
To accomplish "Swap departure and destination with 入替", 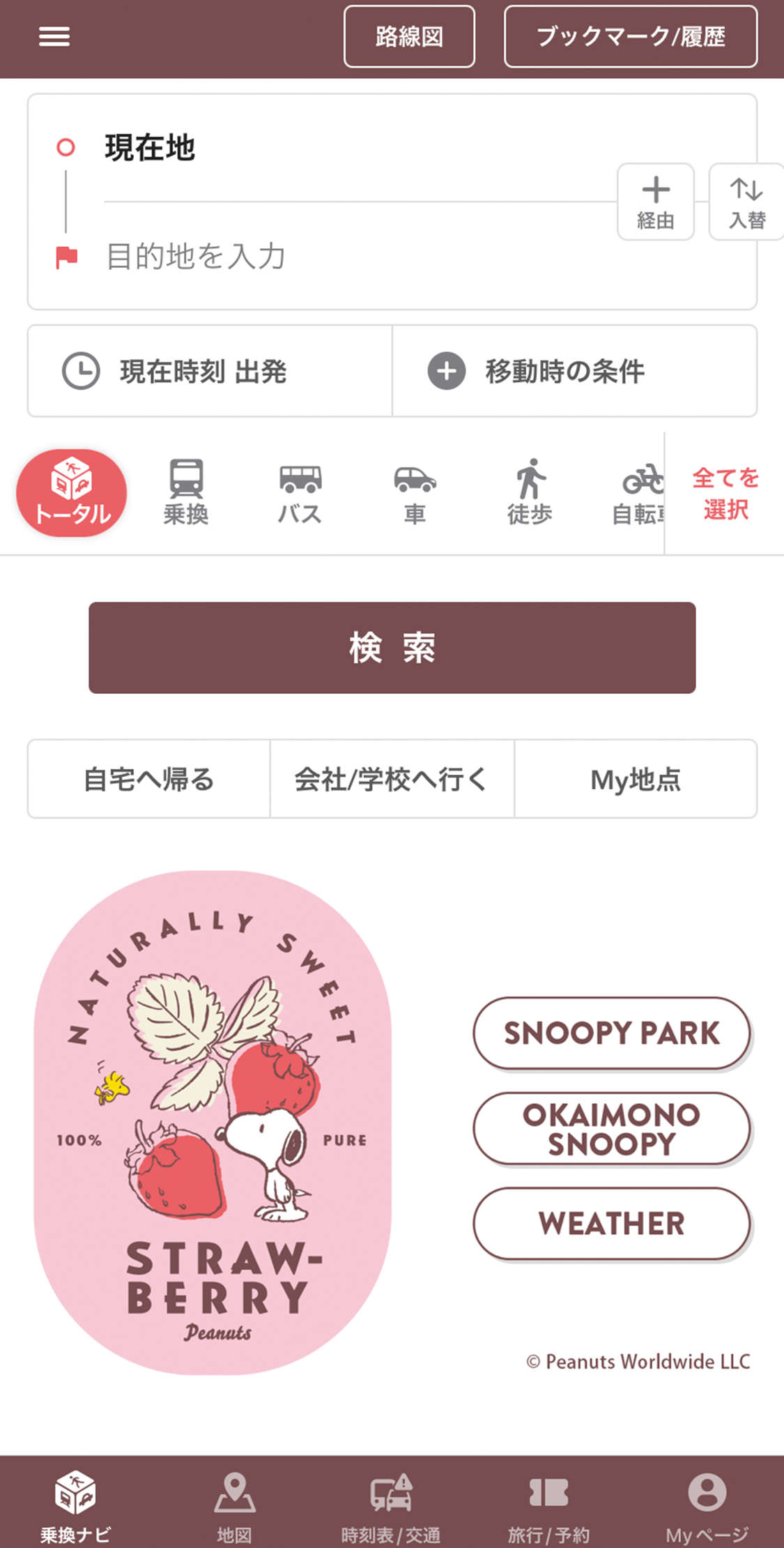I will pos(746,202).
